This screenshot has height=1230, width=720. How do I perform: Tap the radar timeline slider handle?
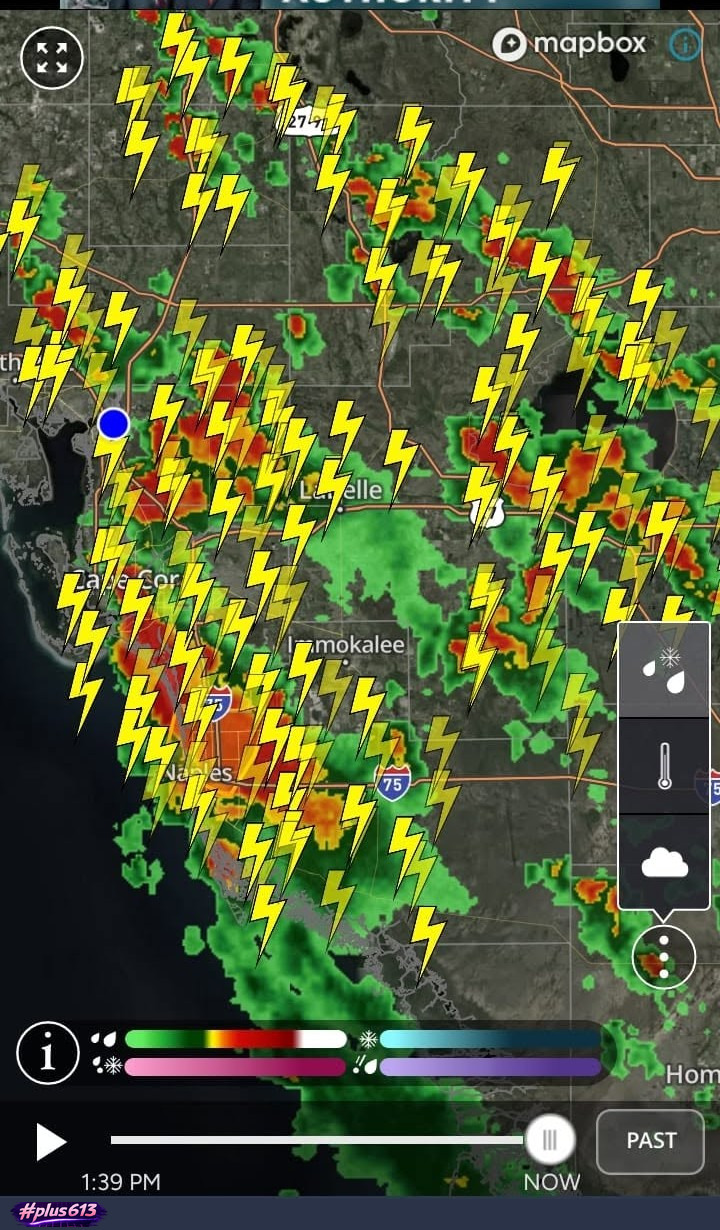tap(549, 1139)
